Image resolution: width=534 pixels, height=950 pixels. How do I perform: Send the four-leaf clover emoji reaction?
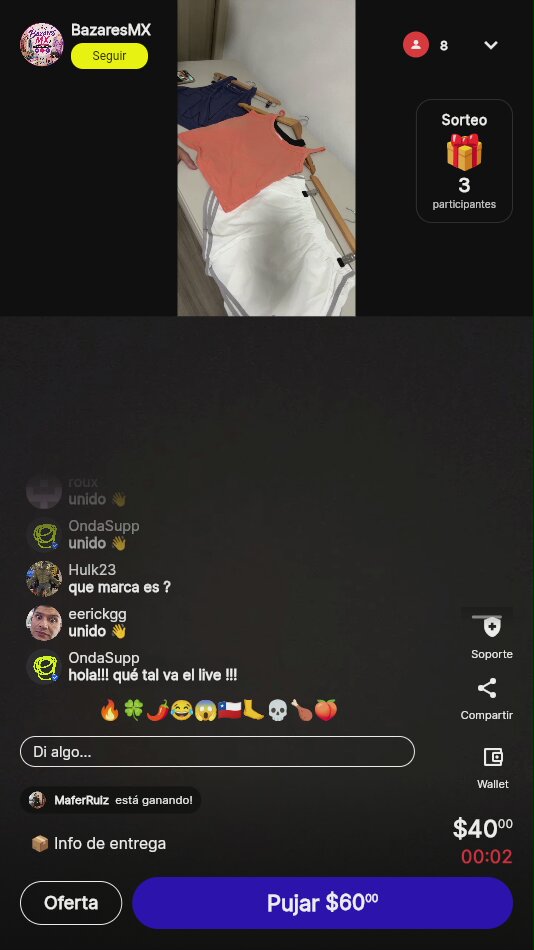[133, 709]
